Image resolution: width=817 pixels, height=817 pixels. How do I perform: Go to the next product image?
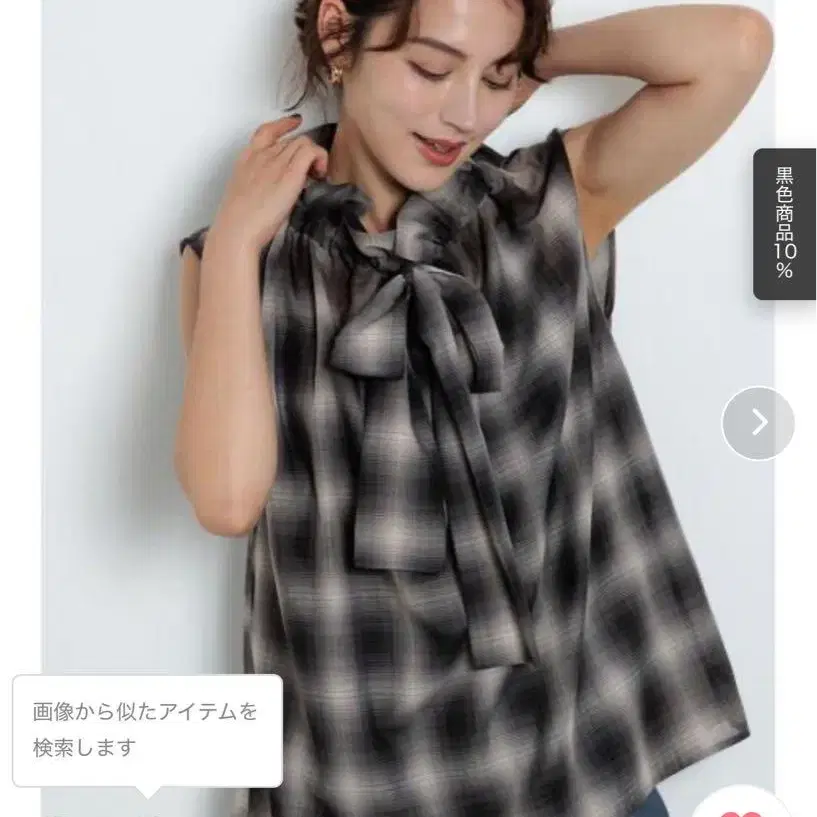[x=758, y=423]
